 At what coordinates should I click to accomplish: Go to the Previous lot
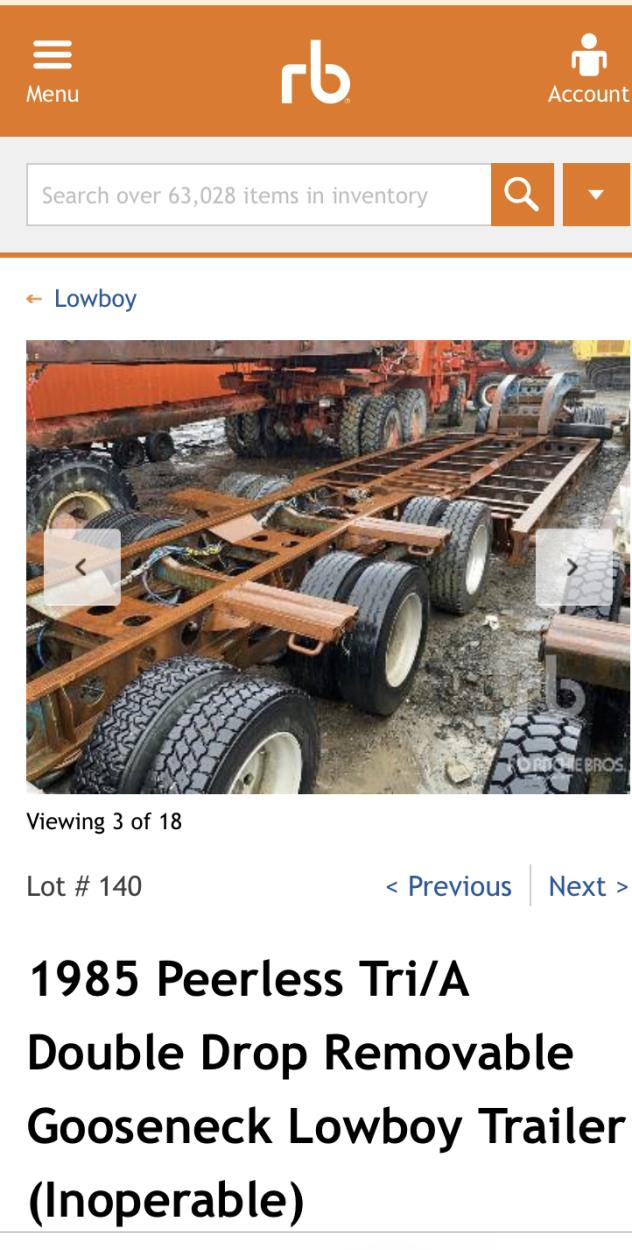click(x=449, y=887)
